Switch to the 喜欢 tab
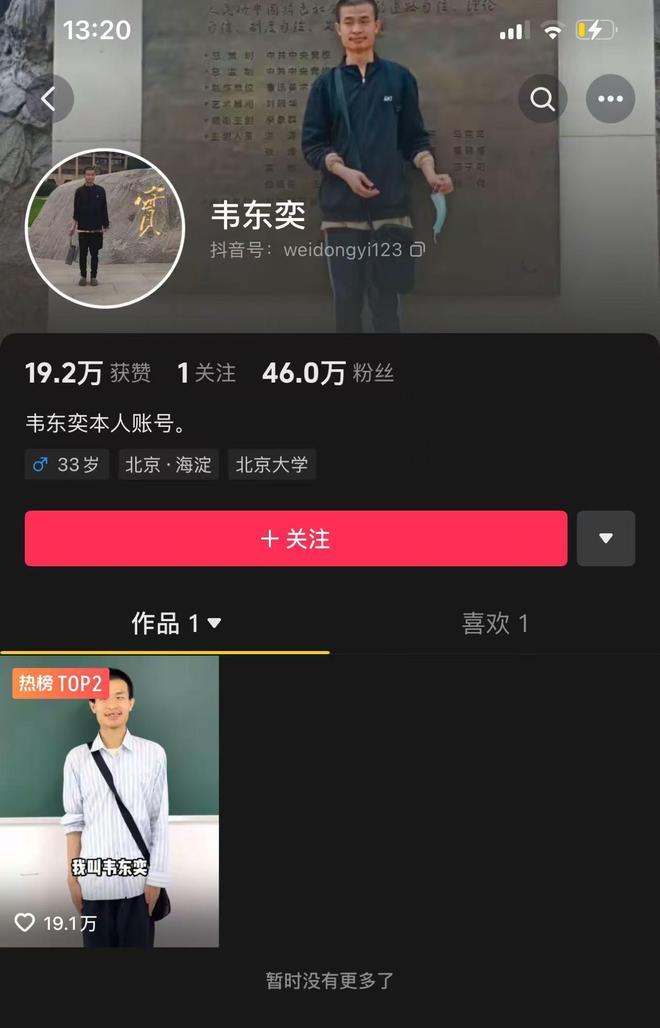This screenshot has height=1028, width=660. [494, 624]
